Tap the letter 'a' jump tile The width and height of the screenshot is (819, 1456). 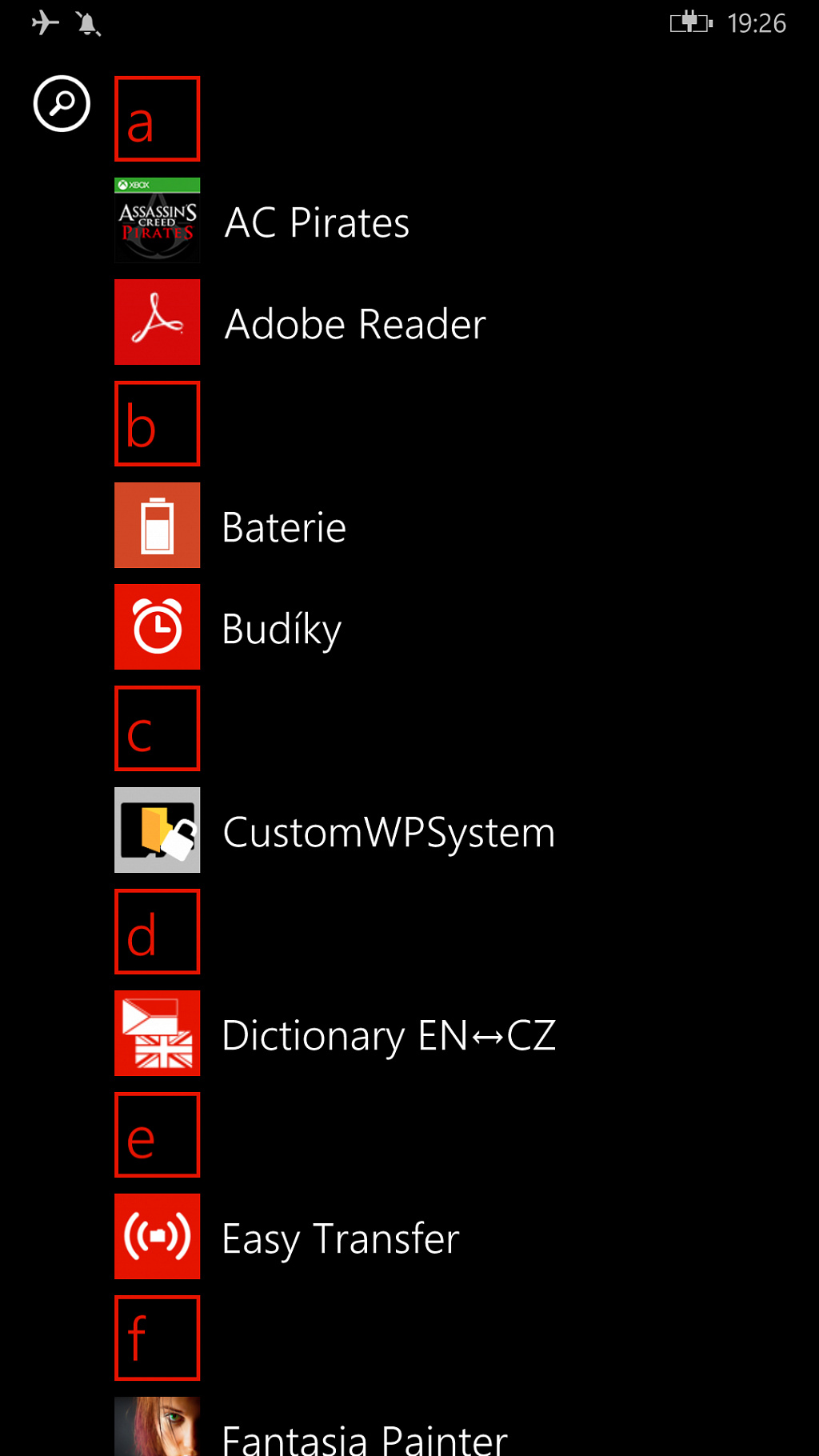pos(157,119)
